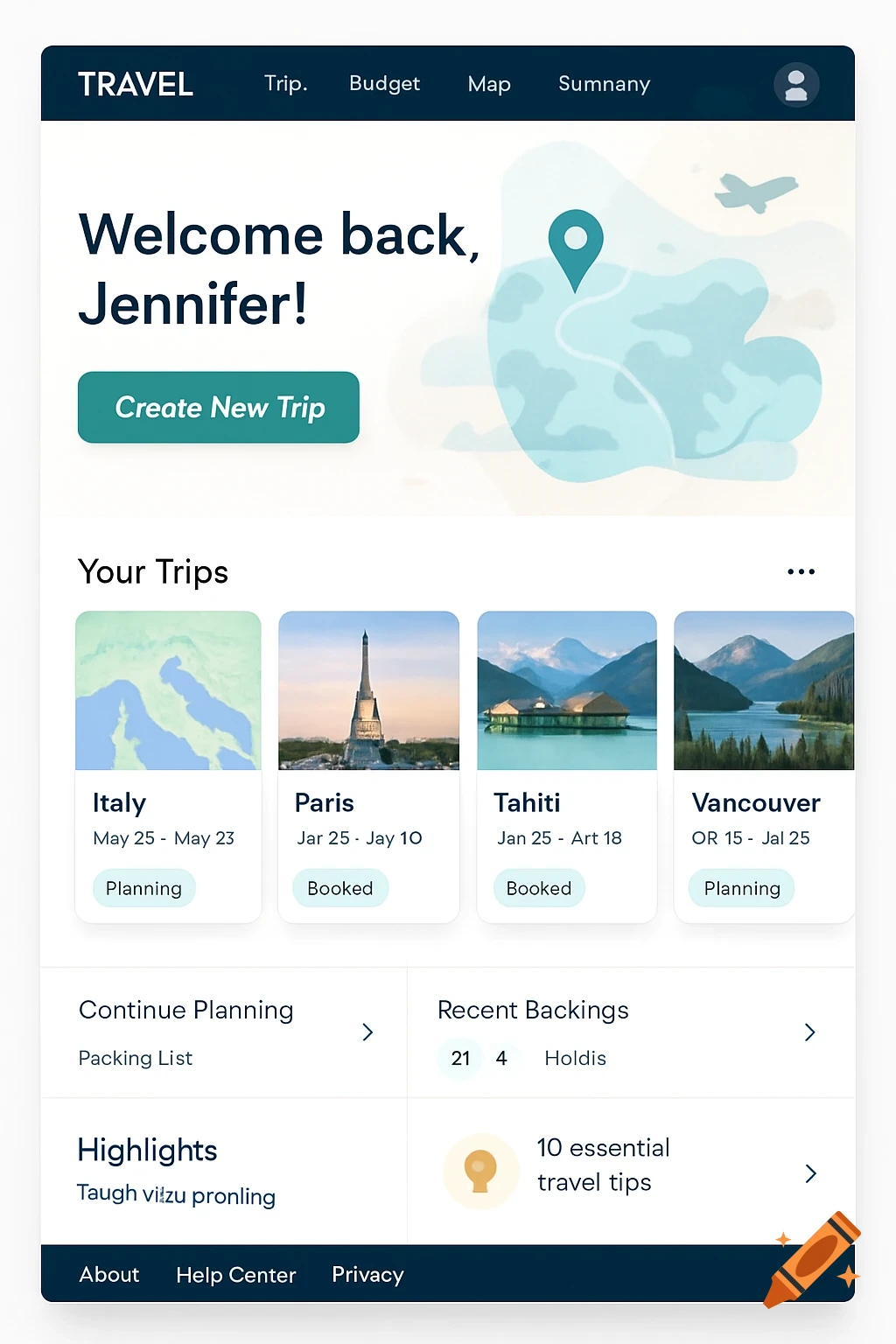Open the Tahiti trip thumbnail
Viewport: 896px width, 1344px height.
[566, 691]
